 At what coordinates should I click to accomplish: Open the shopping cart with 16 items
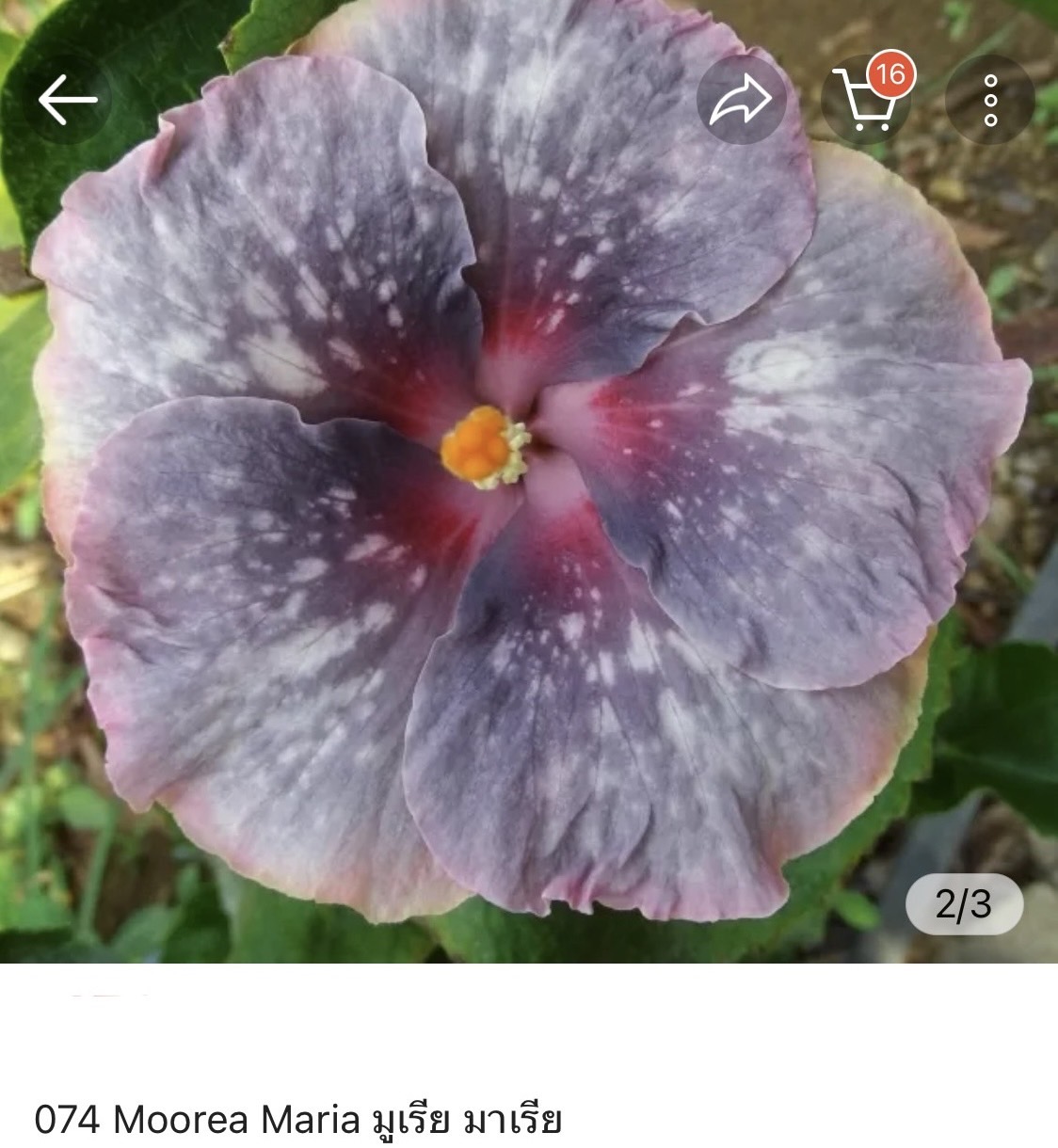[x=864, y=100]
